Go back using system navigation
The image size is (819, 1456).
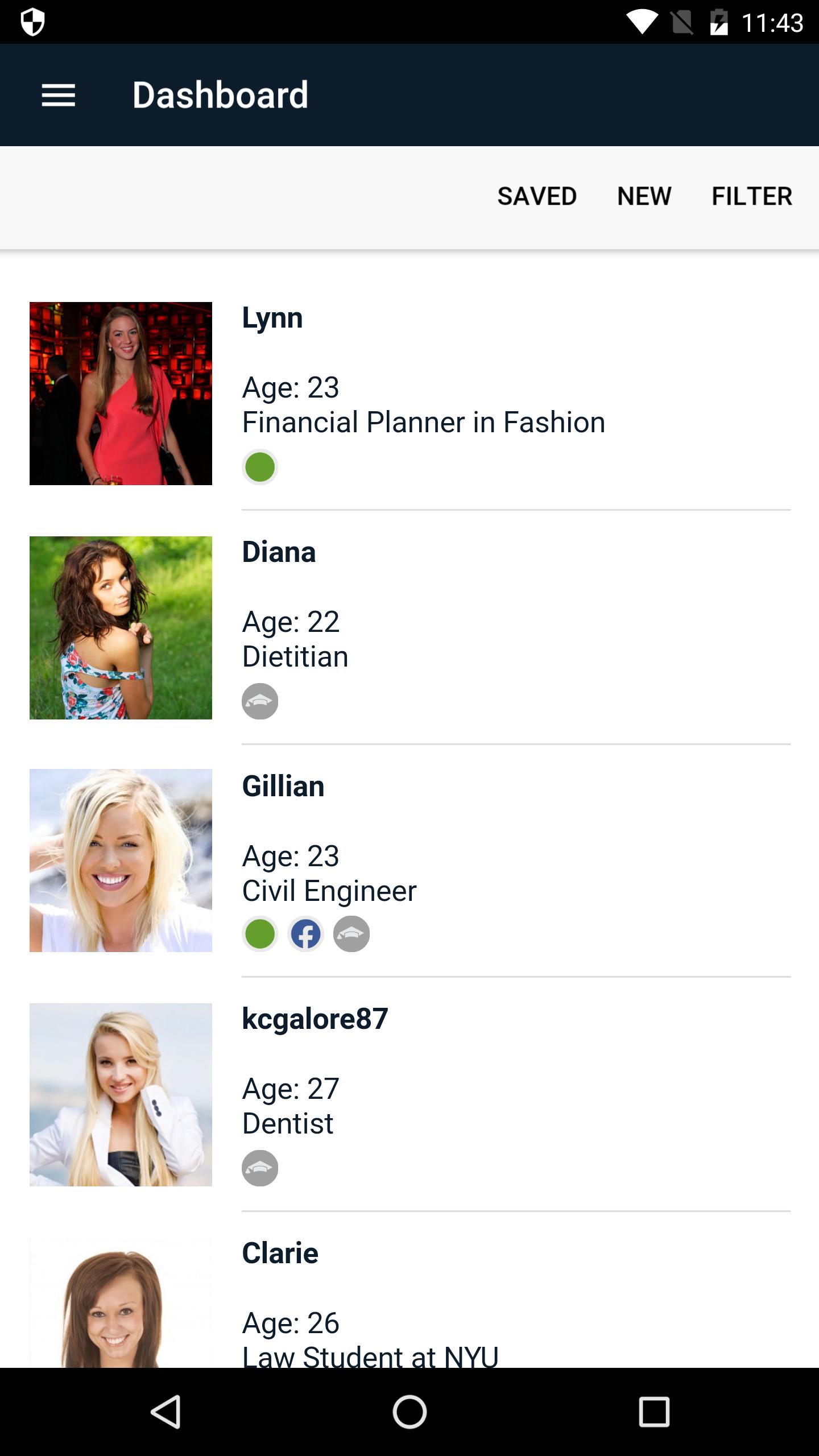click(166, 1412)
